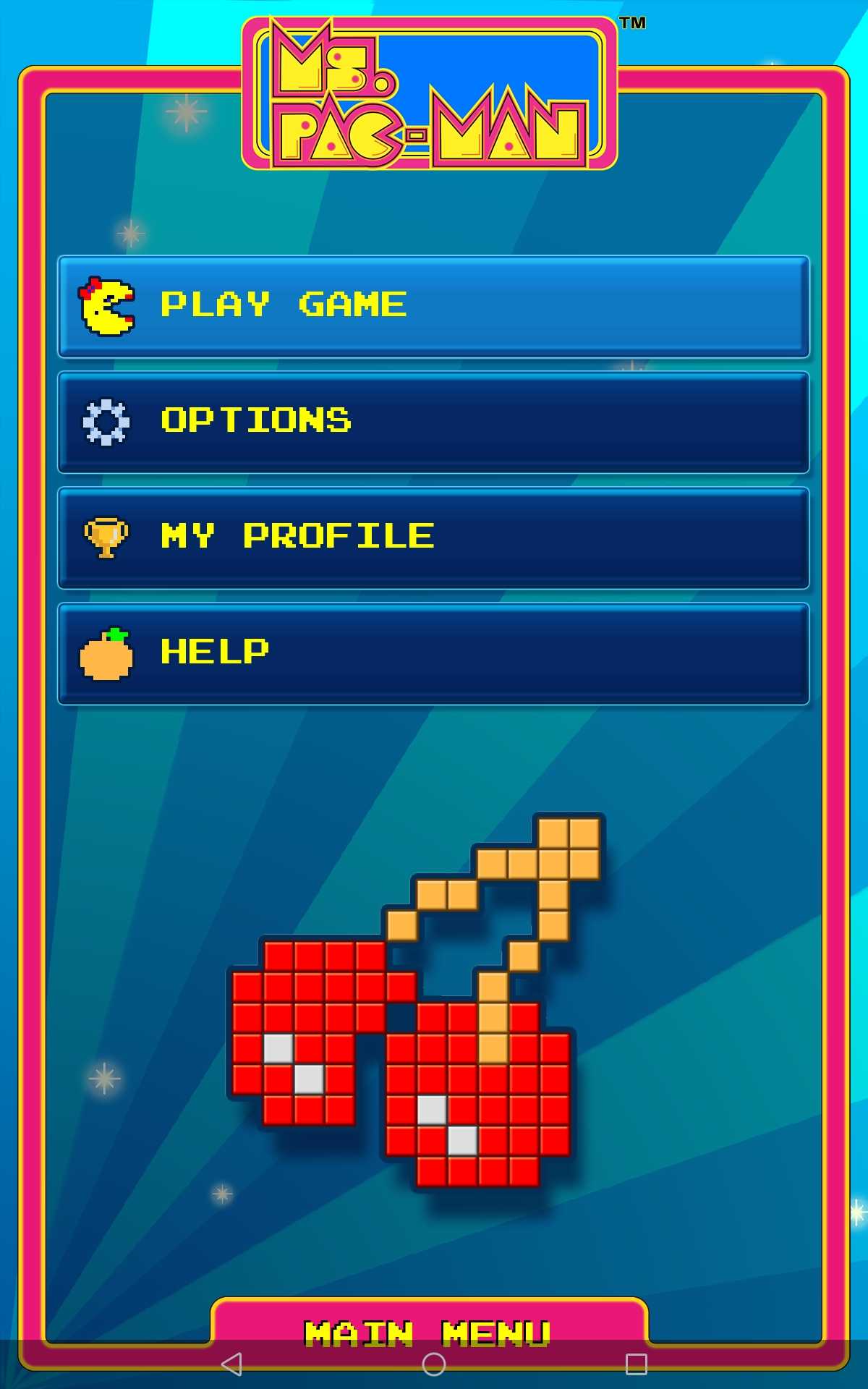Show recent apps

(636, 1364)
